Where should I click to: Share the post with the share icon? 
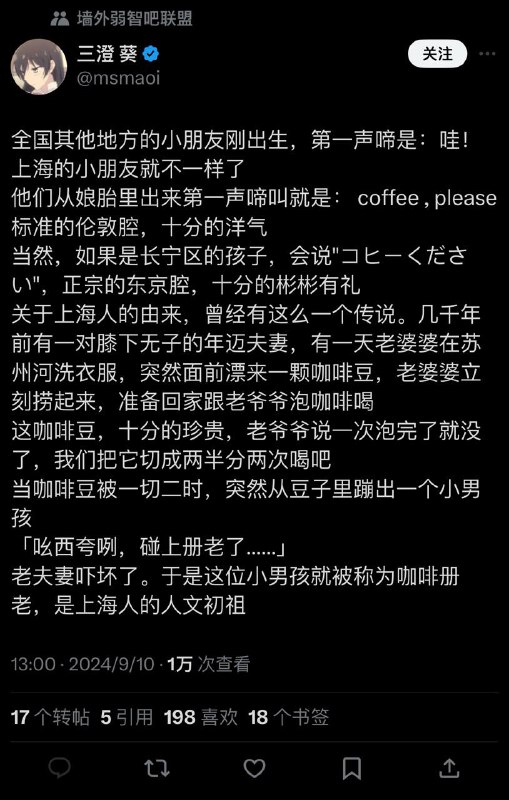pos(449,768)
